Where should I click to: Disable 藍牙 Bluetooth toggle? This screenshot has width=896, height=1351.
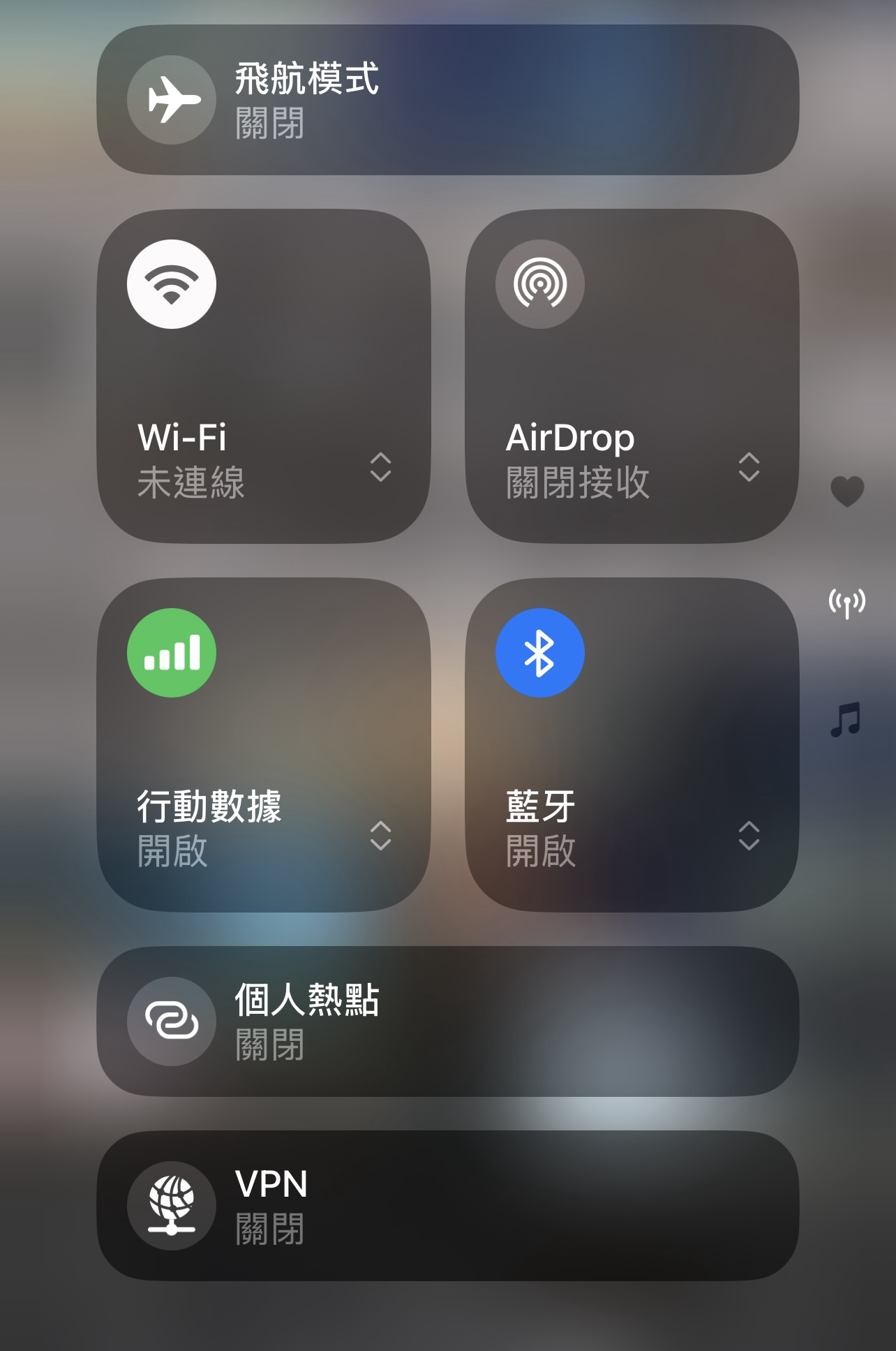(539, 653)
